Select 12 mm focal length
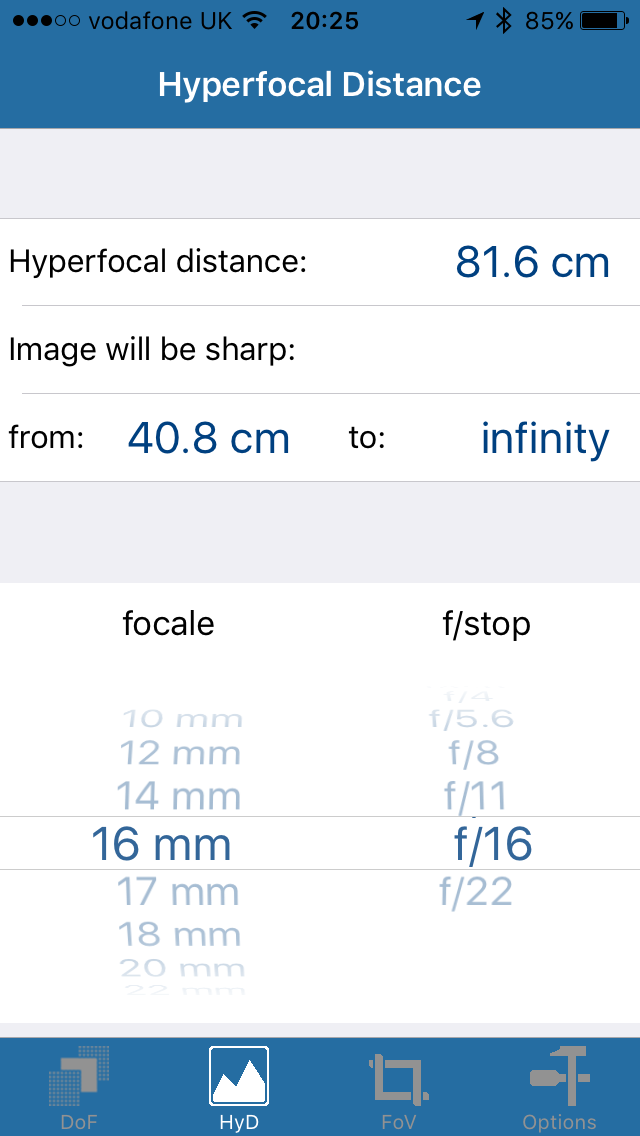The width and height of the screenshot is (640, 1136). 180,753
